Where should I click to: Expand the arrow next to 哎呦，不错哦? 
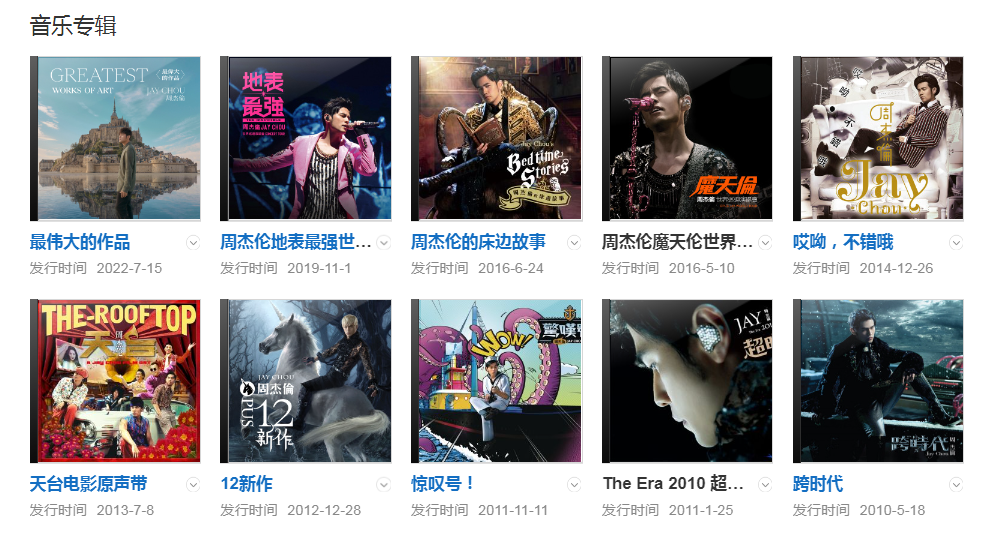[x=956, y=243]
